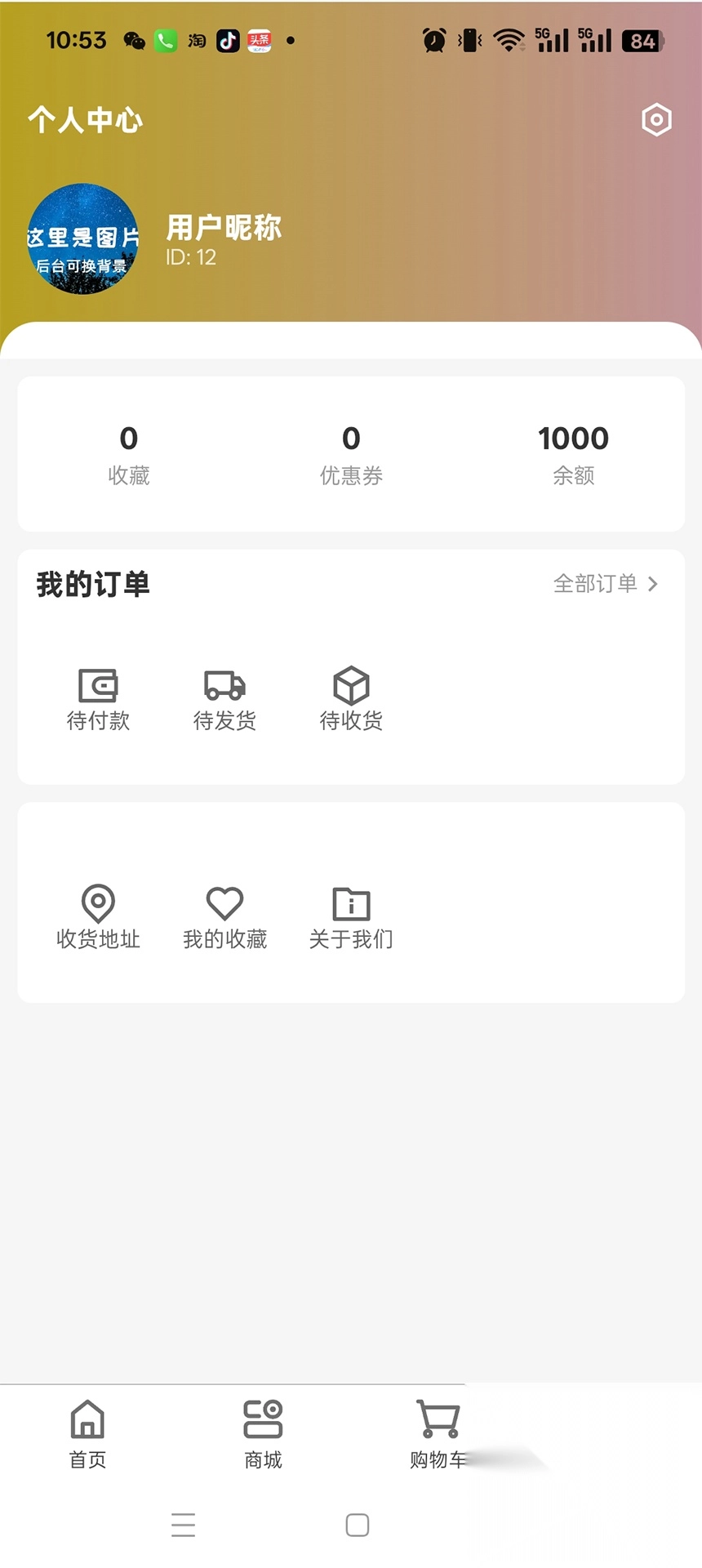Expand 全部订单 to view all orders
The height and width of the screenshot is (1568, 702).
tap(604, 584)
